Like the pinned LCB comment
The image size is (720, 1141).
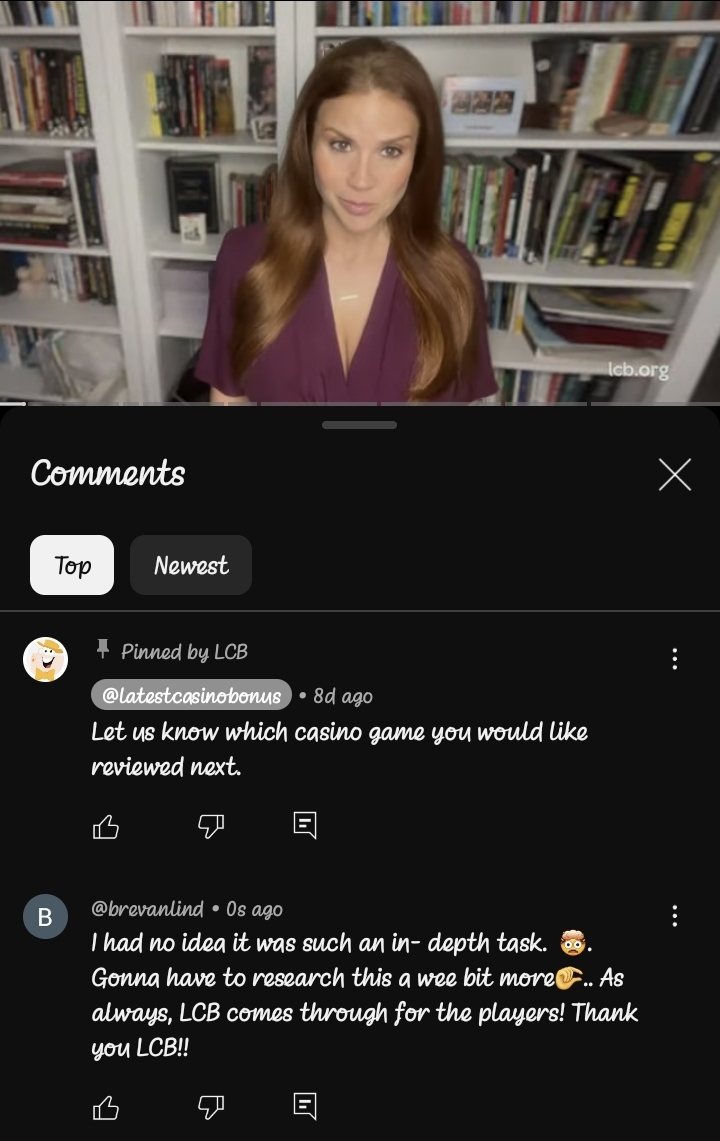(x=106, y=826)
